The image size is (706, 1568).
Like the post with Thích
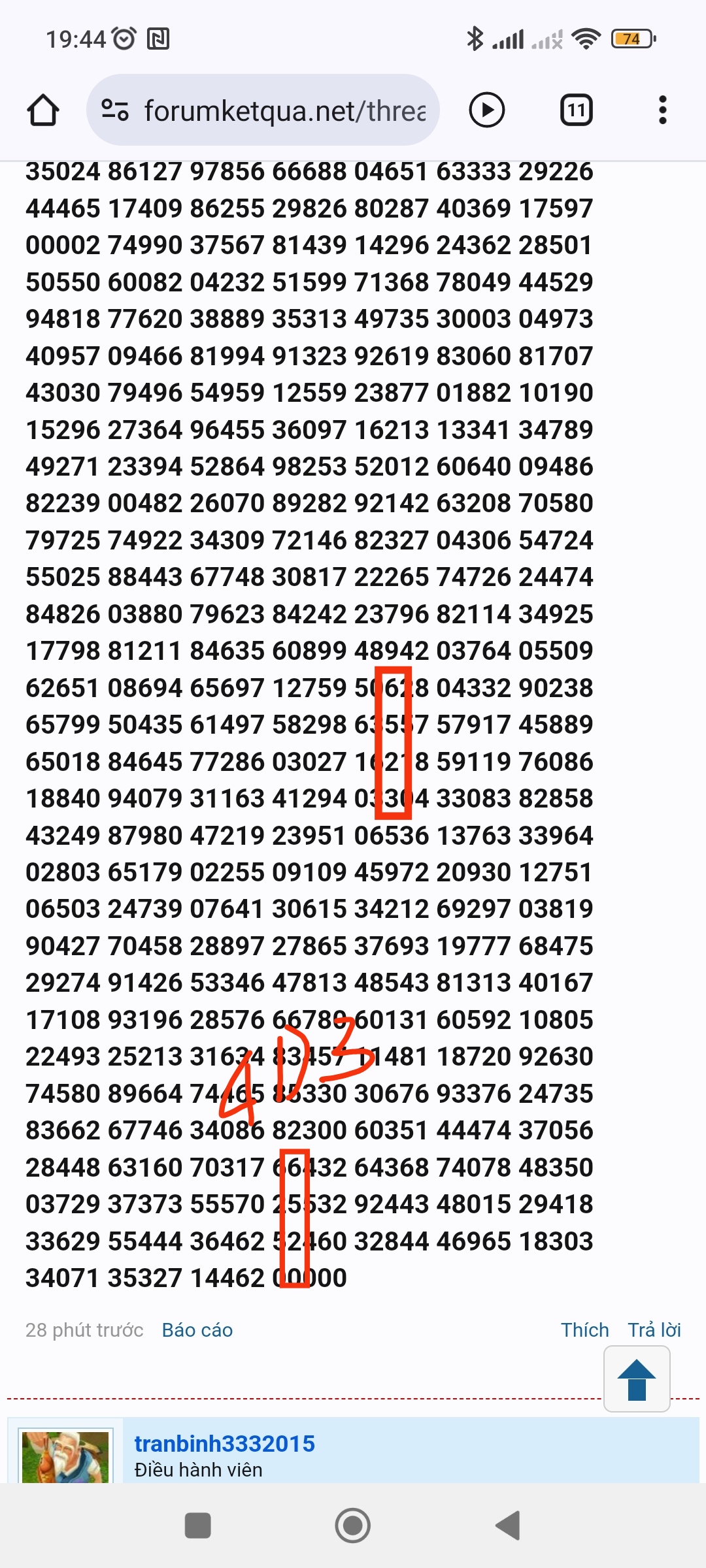585,1330
